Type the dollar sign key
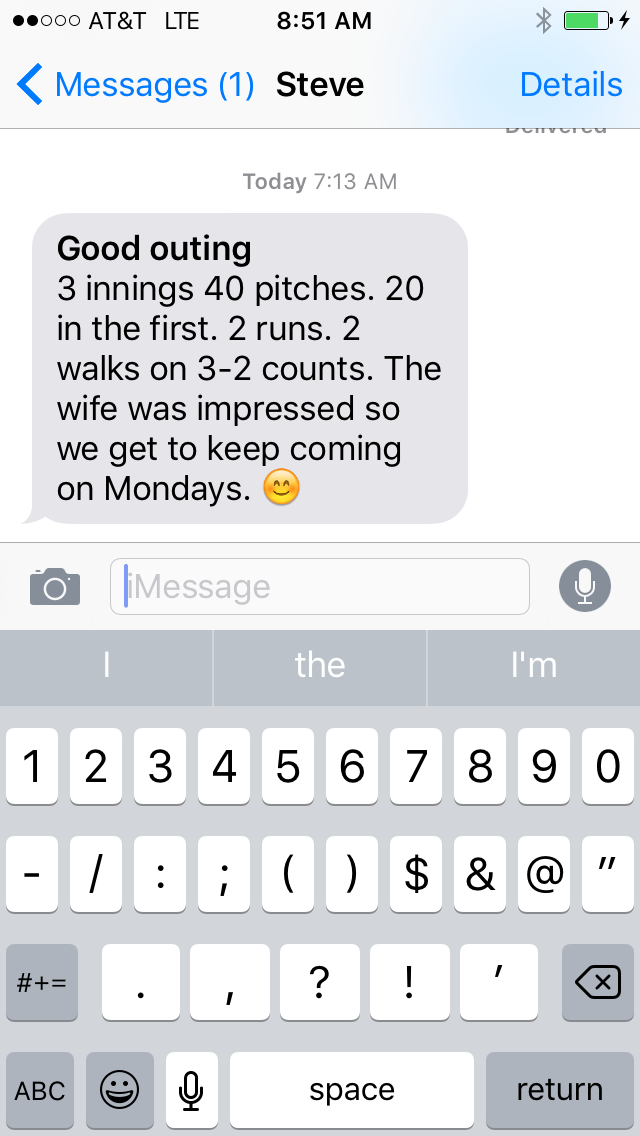Image resolution: width=640 pixels, height=1136 pixels. coord(416,874)
